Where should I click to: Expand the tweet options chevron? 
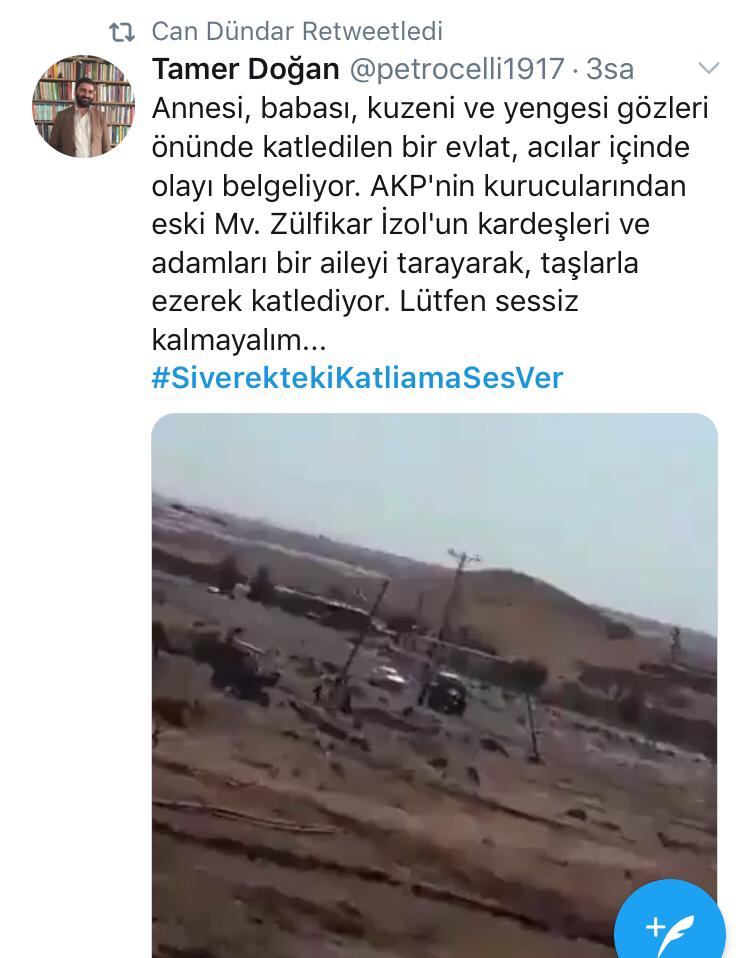click(708, 69)
